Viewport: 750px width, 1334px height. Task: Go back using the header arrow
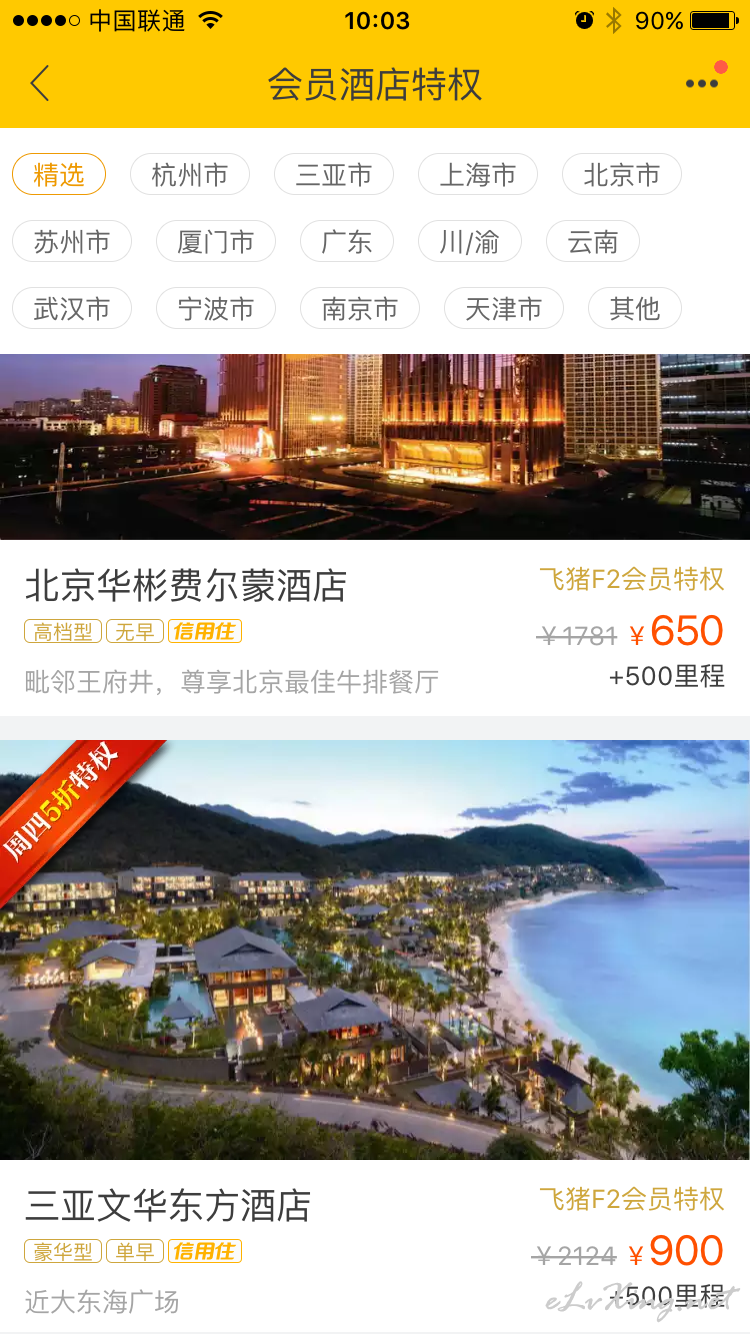tap(40, 84)
